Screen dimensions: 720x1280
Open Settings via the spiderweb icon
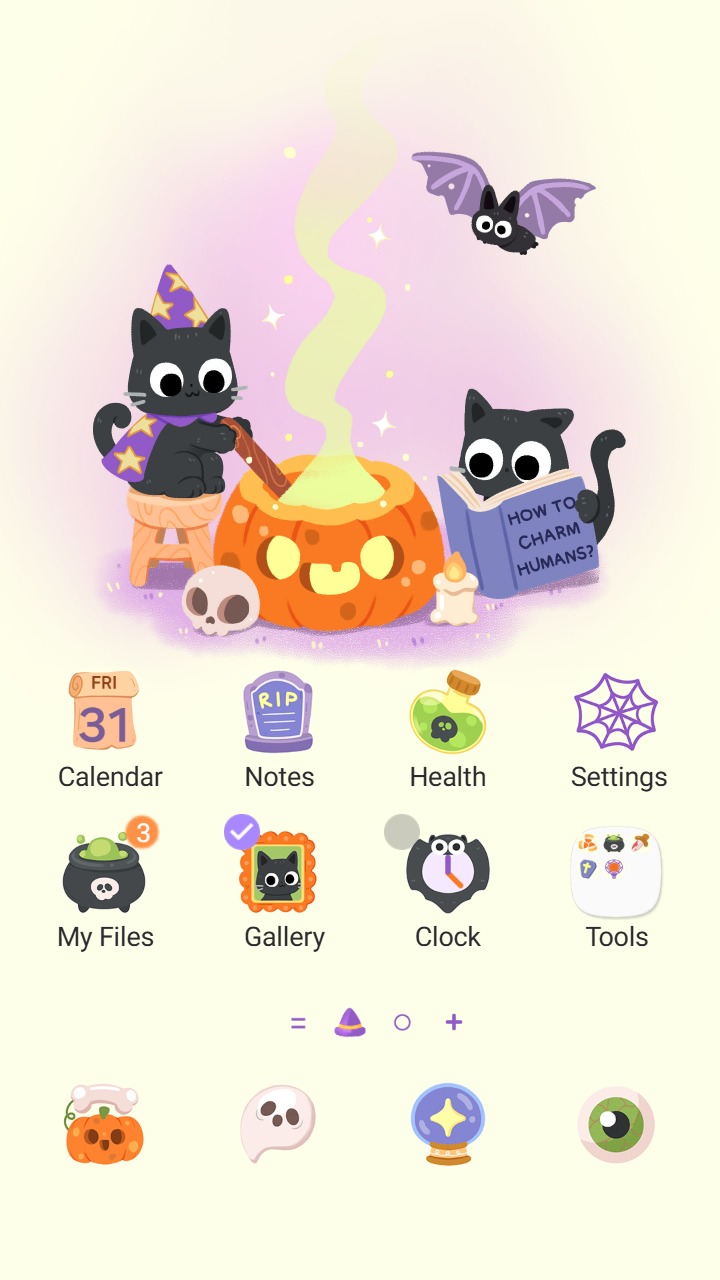[x=618, y=712]
